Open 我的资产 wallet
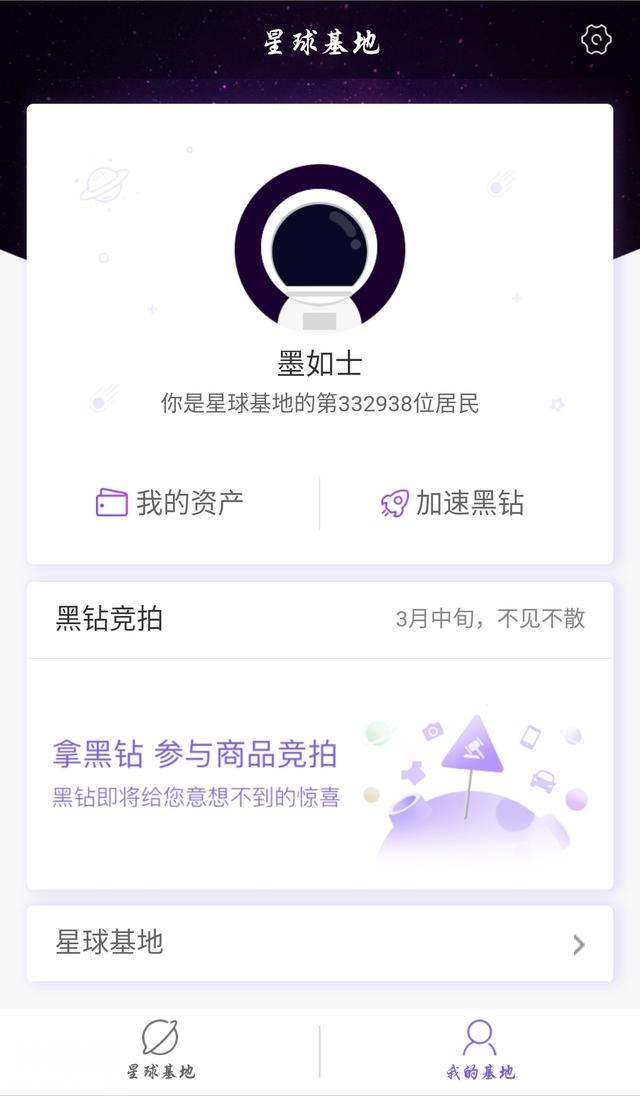The height and width of the screenshot is (1096, 640). (171, 502)
